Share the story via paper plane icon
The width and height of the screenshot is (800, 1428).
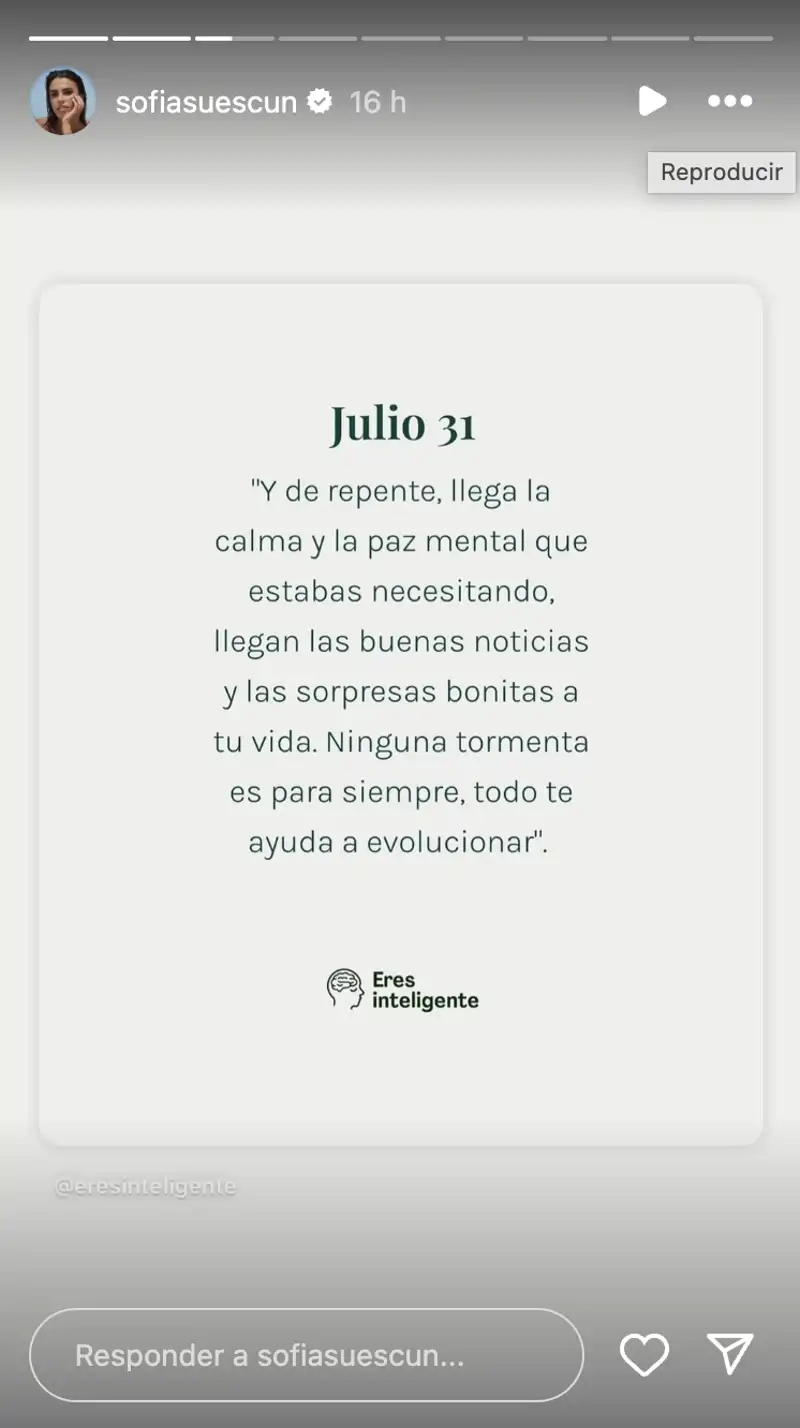(730, 1354)
